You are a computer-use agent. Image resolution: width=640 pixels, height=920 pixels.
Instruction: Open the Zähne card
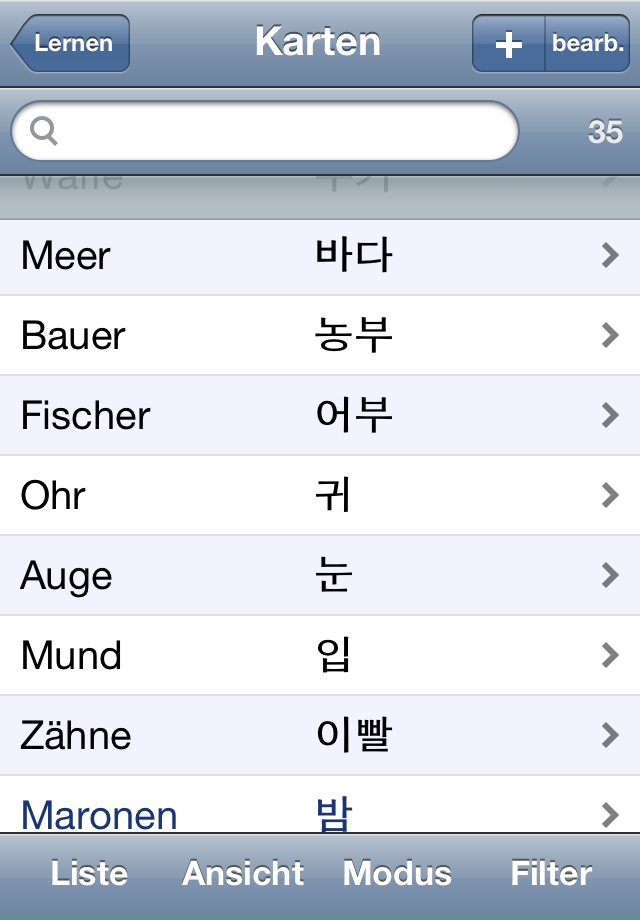(320, 736)
